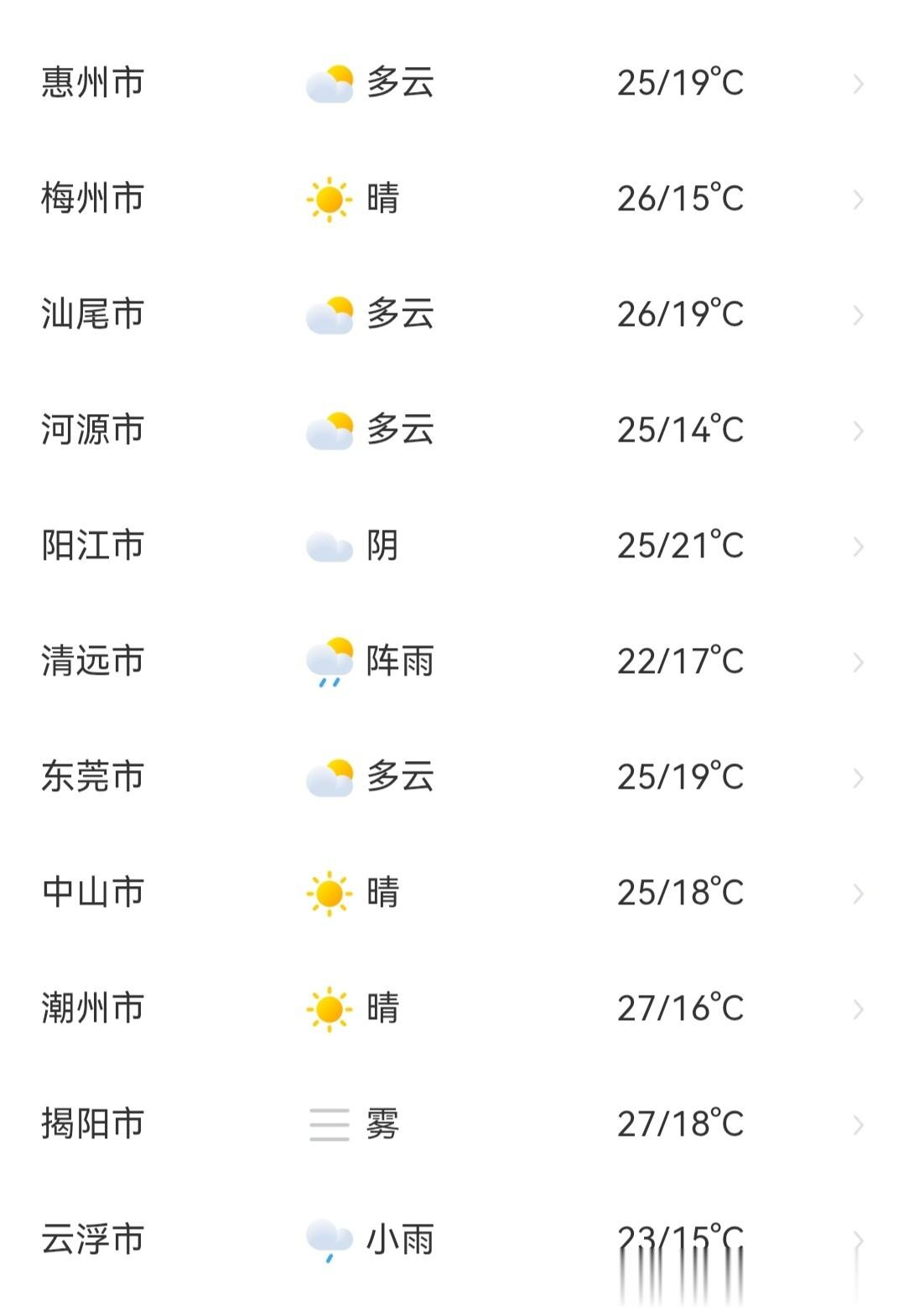Open 阳江市 cloudy forecast

454,546
